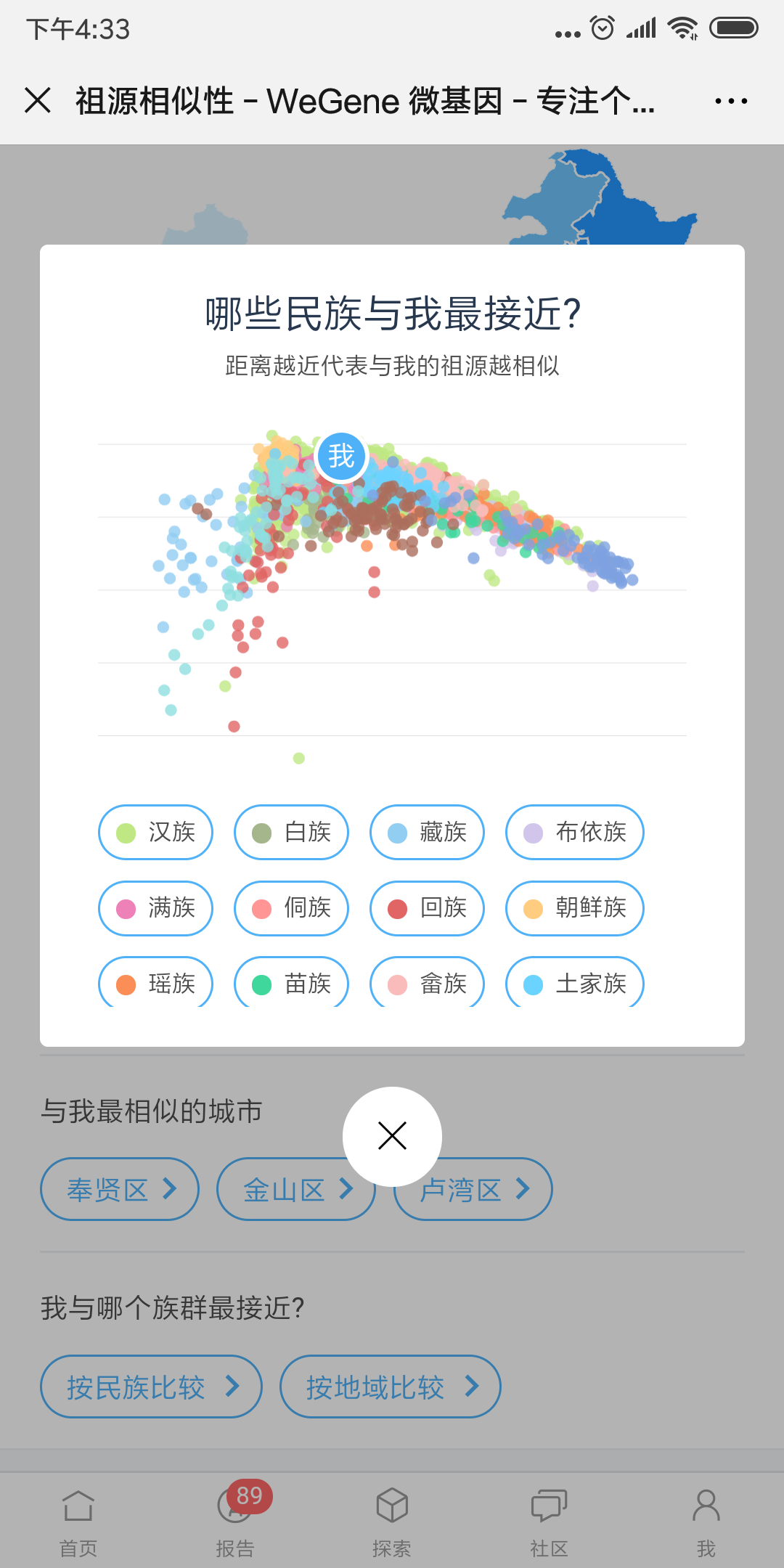Open the three-dot overflow menu

point(731,101)
